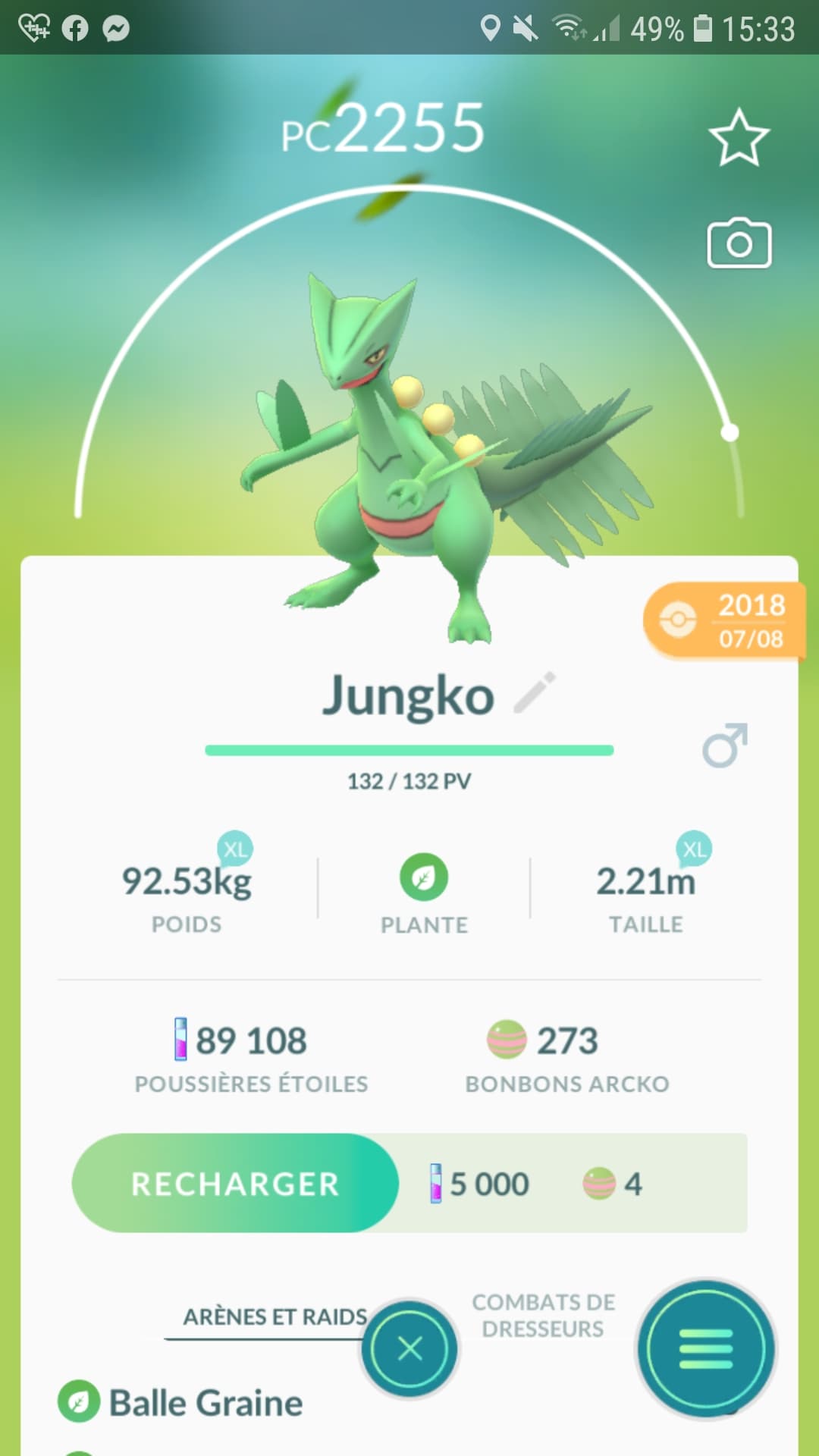Switch to the Combats de Dresseurs tab
Viewport: 819px width, 1456px height.
543,1315
